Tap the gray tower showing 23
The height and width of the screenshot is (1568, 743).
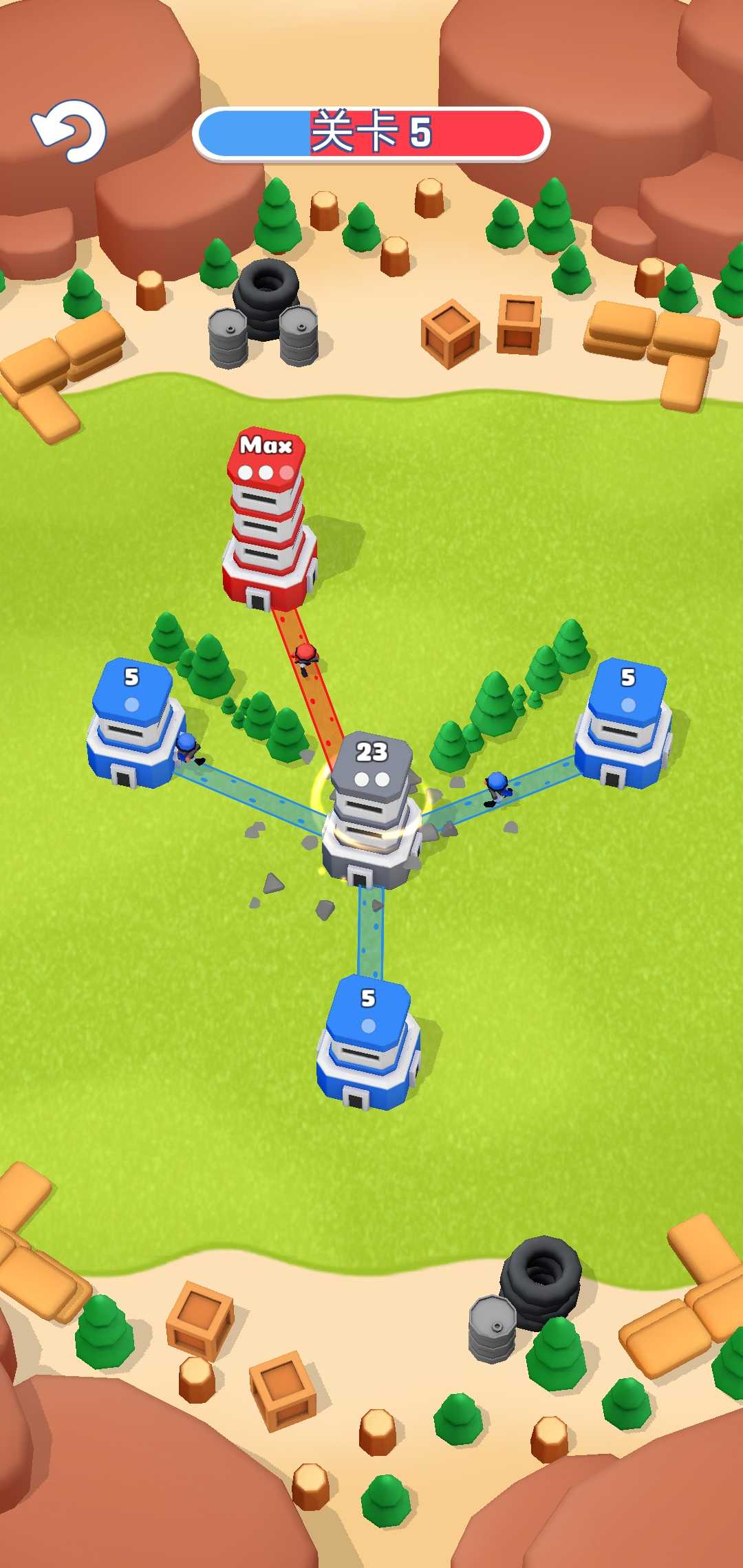pos(371,812)
